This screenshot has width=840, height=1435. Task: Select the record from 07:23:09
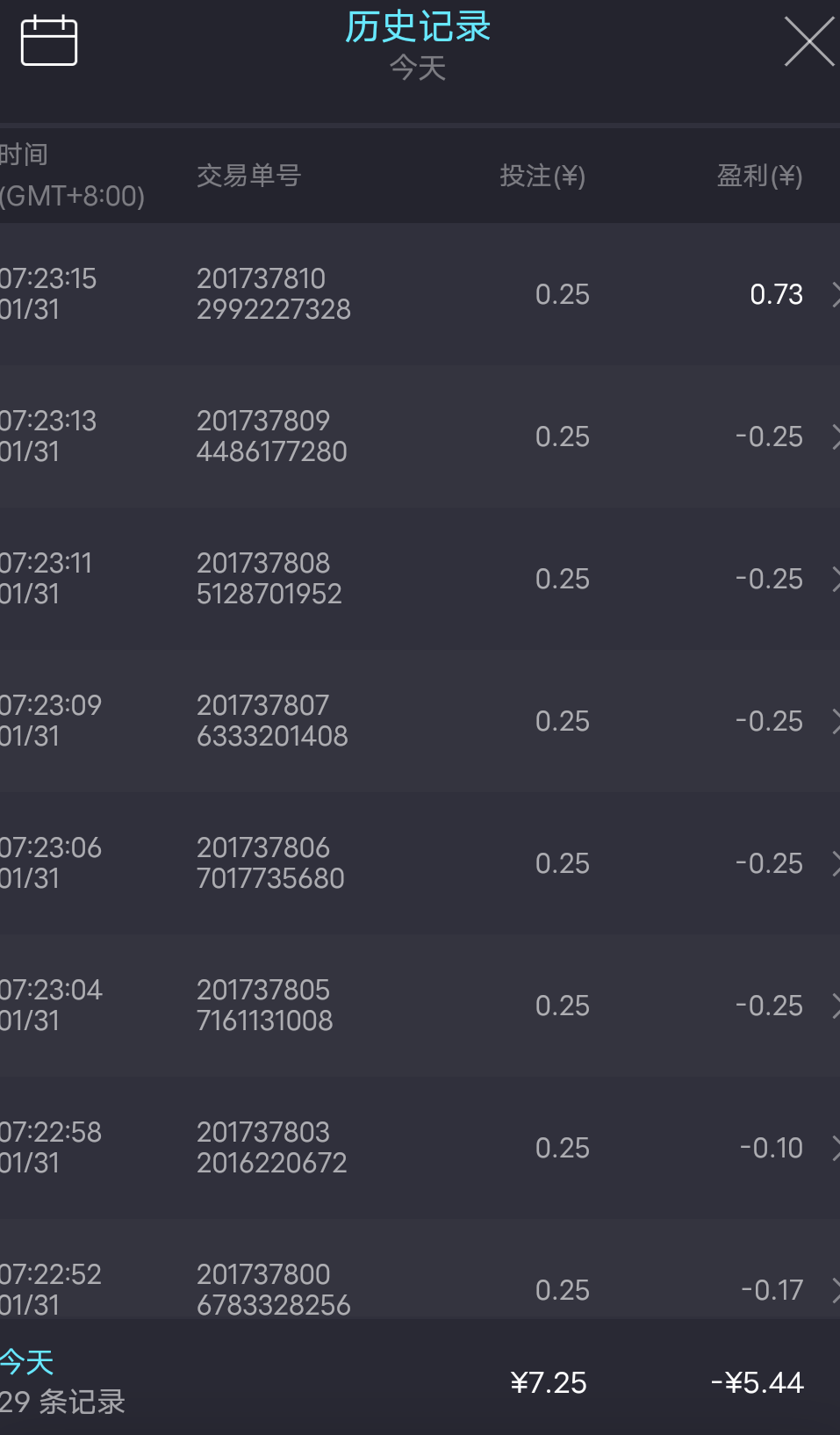point(420,721)
